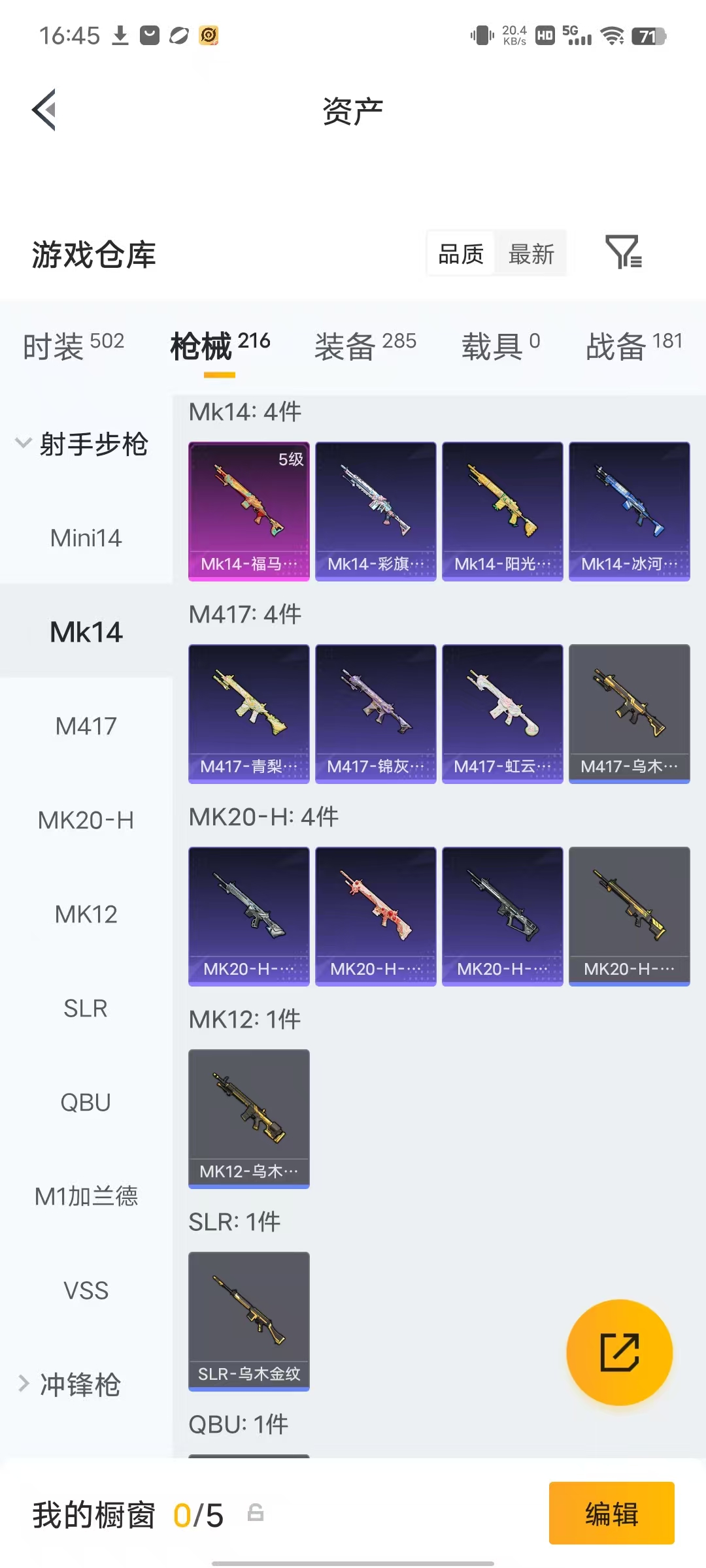The height and width of the screenshot is (1568, 706).
Task: Open the Mk14-福马 level 5 skin
Action: pos(249,512)
